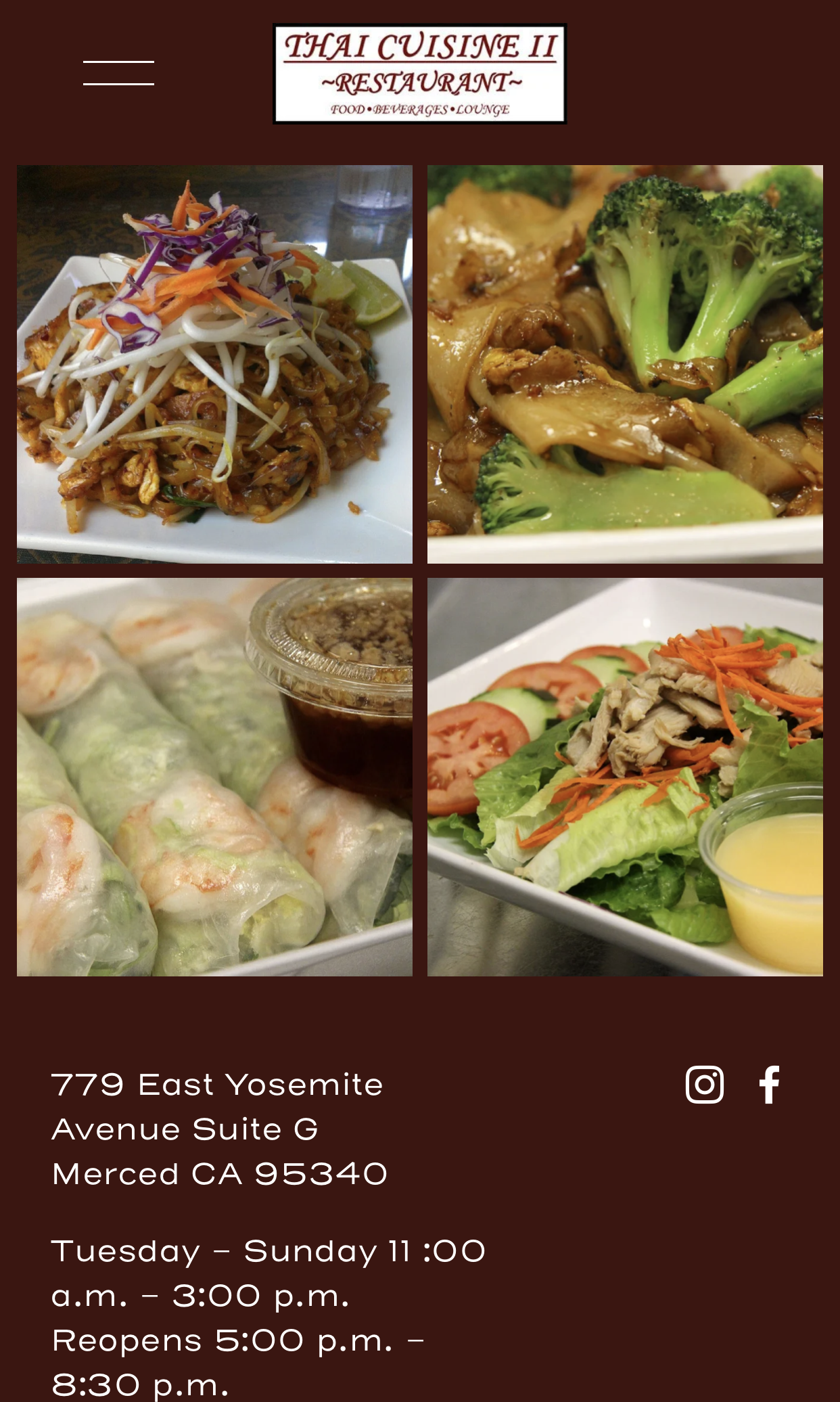
Task: Open the hamburger navigation menu
Action: tap(118, 73)
